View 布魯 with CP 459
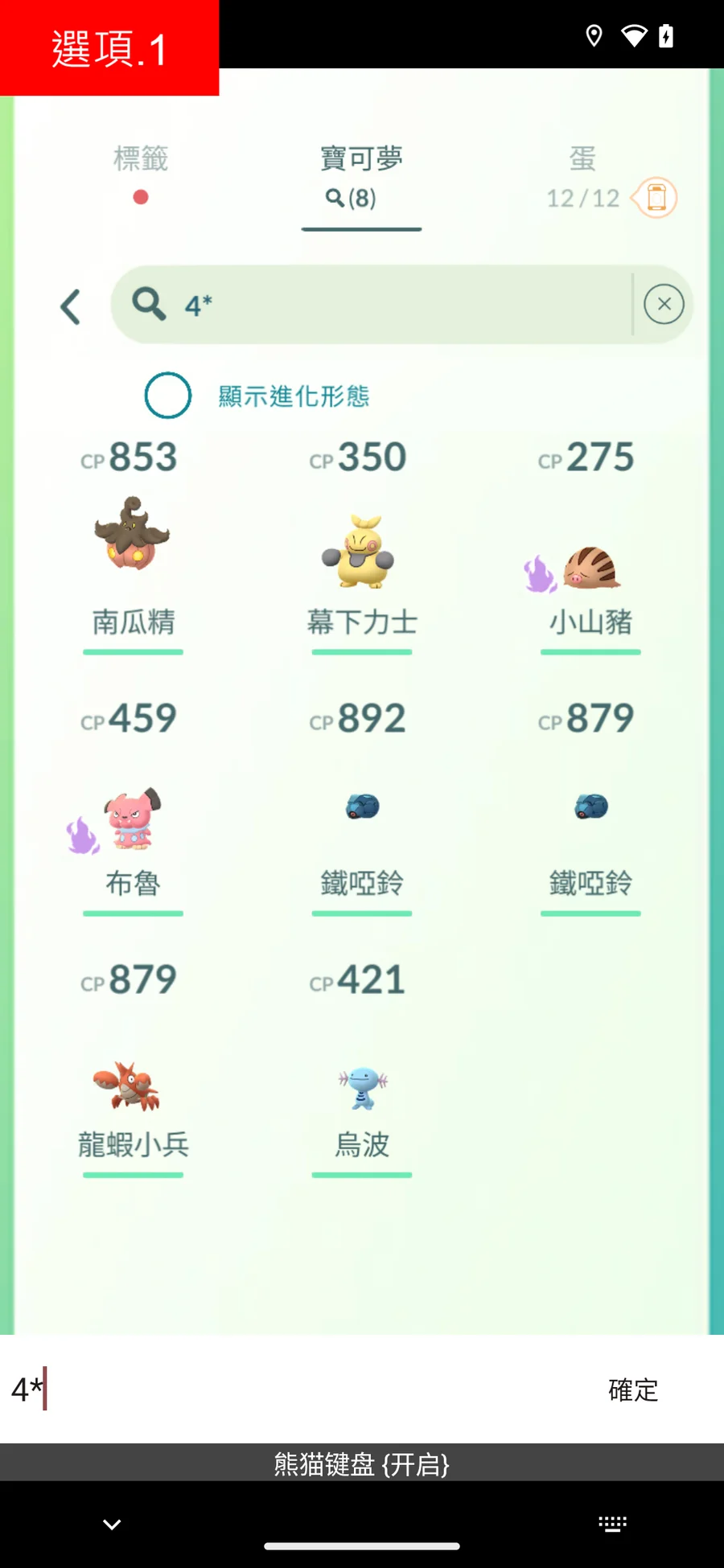Viewport: 724px width, 1568px height. 133,820
